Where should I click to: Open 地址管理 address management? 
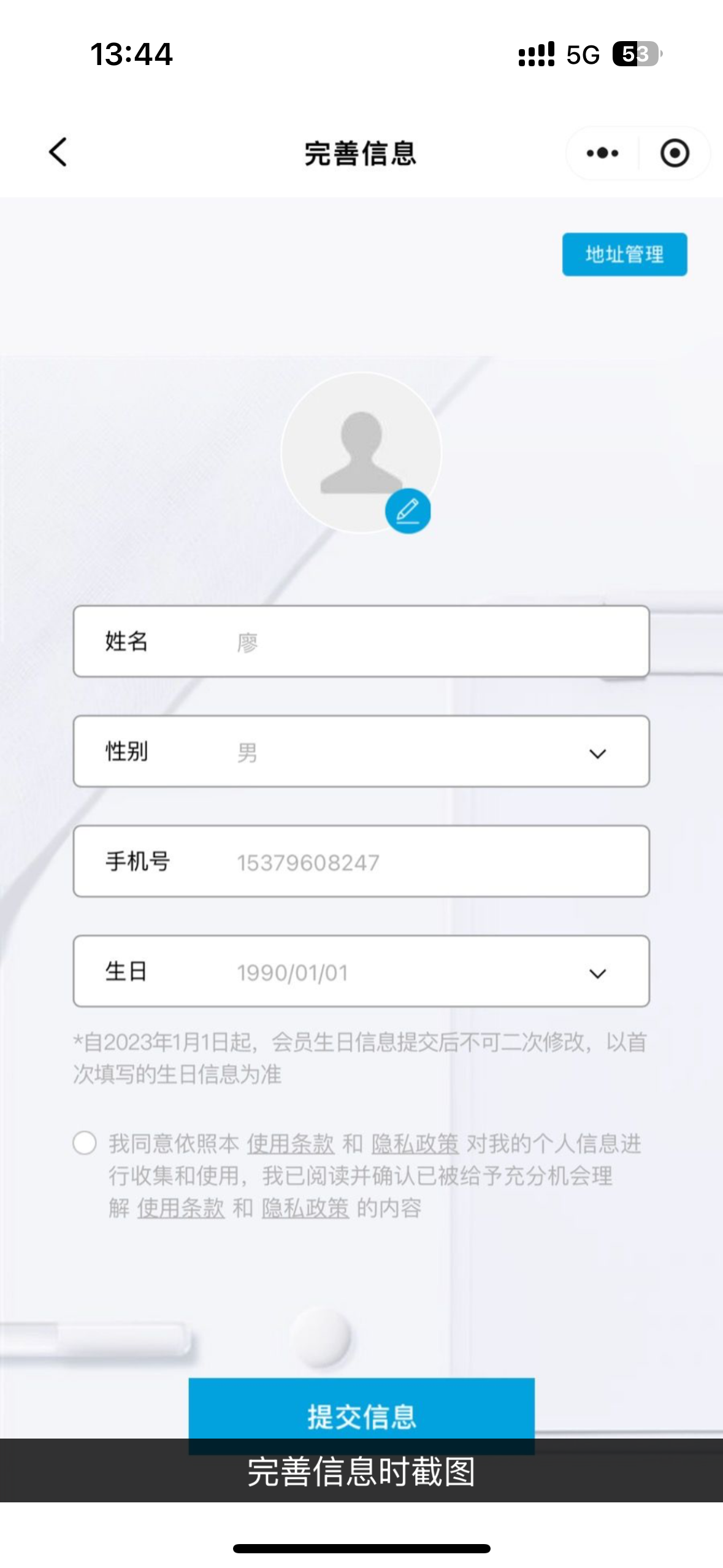pos(624,254)
